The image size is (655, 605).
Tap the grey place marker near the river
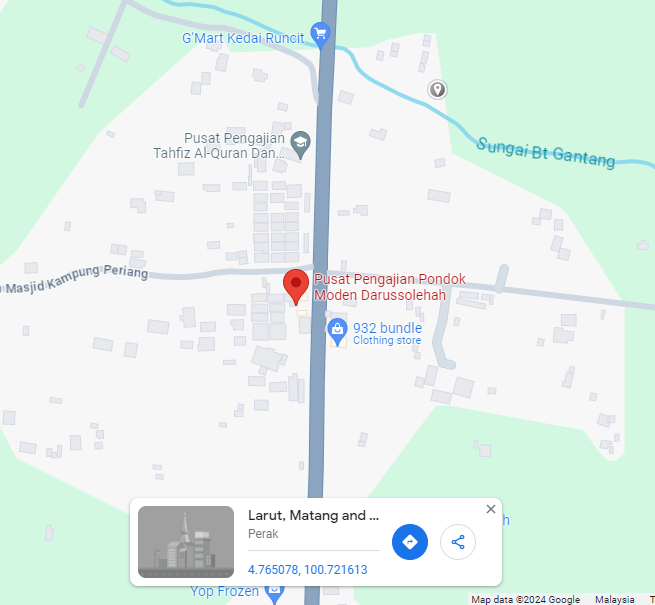(x=437, y=90)
